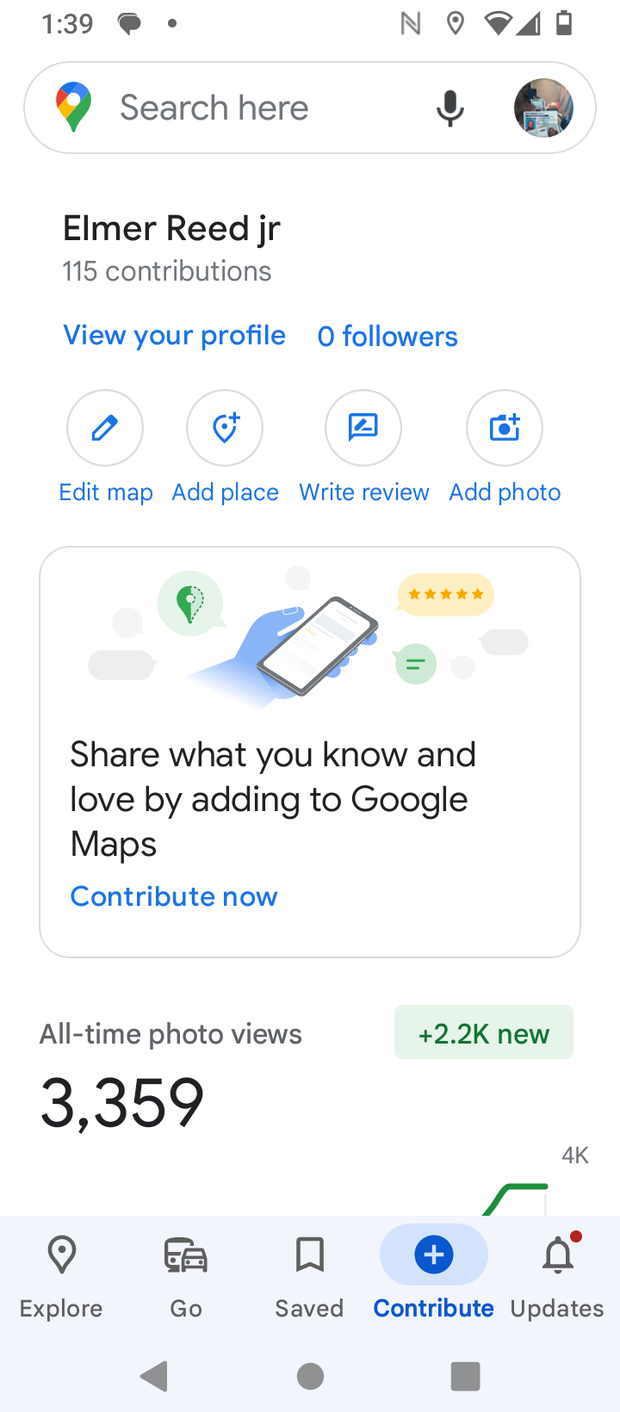Tap the Edit map button
620x1412 pixels.
[x=105, y=429]
